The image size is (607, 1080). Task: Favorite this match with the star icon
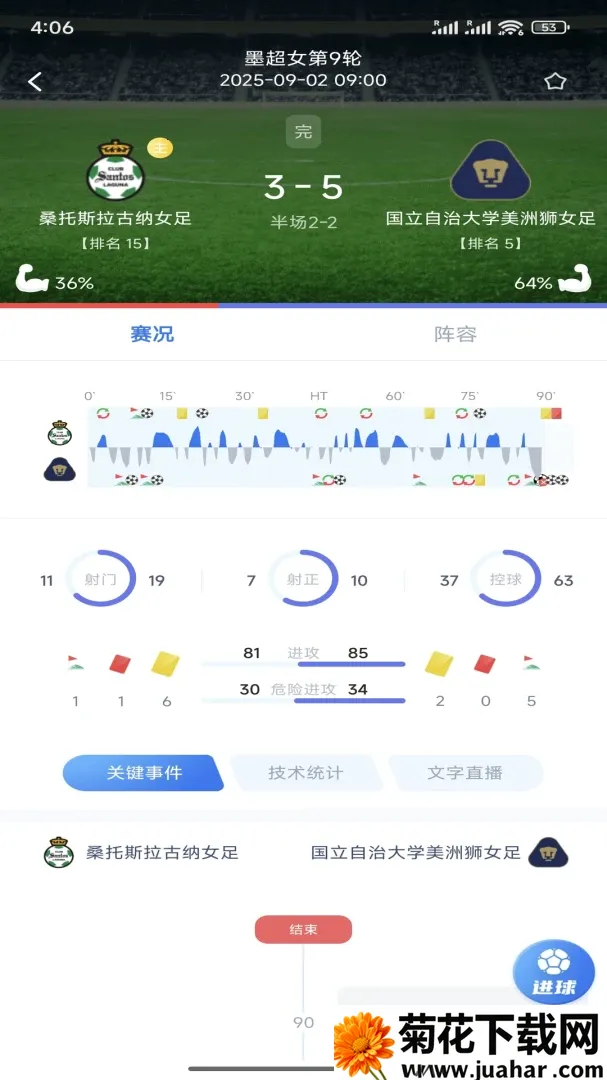[x=555, y=82]
